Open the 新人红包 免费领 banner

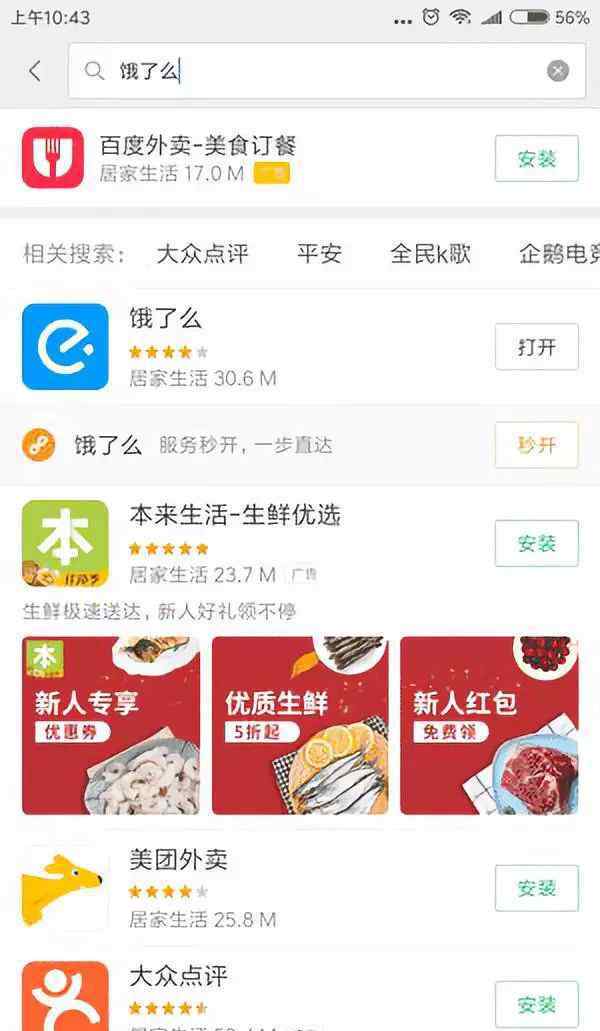490,725
